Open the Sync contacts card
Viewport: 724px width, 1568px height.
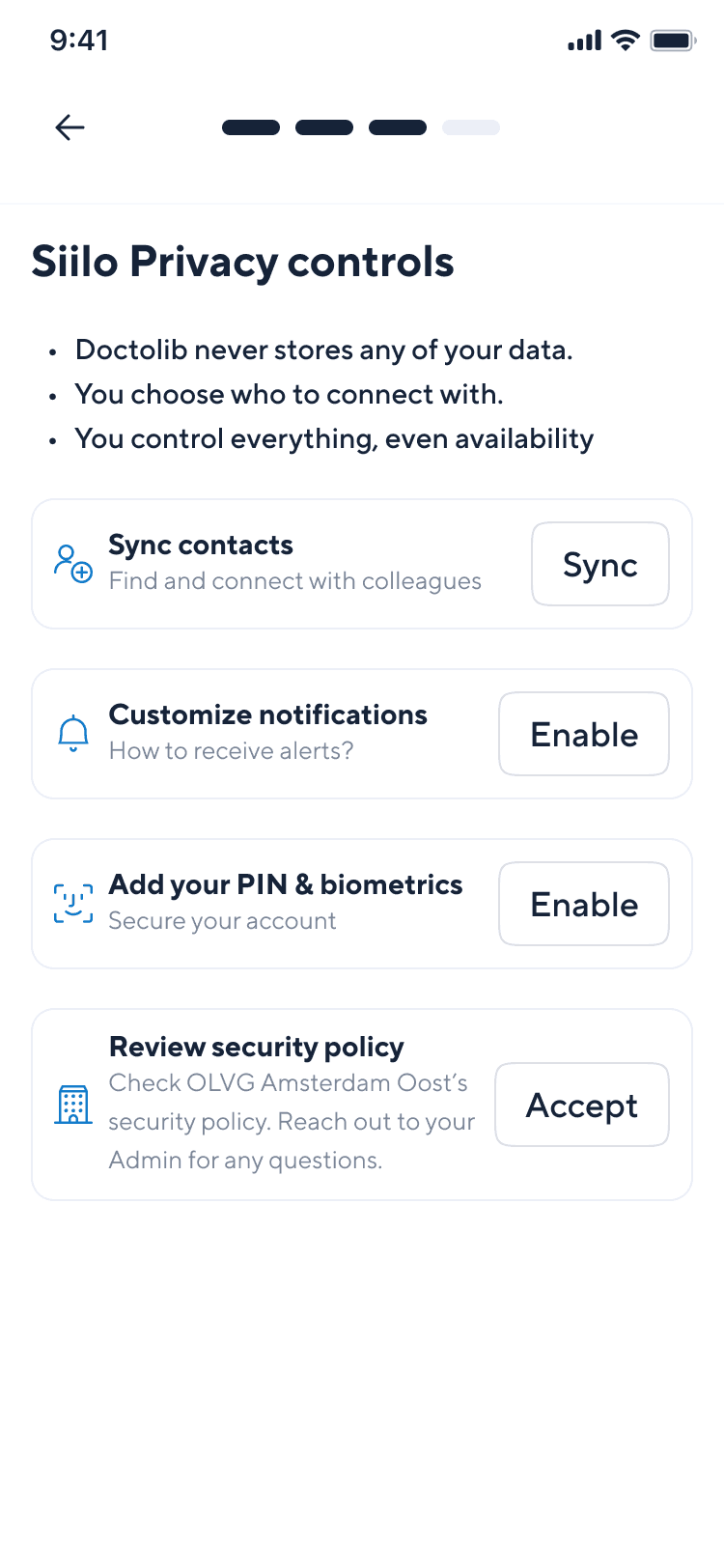290,564
